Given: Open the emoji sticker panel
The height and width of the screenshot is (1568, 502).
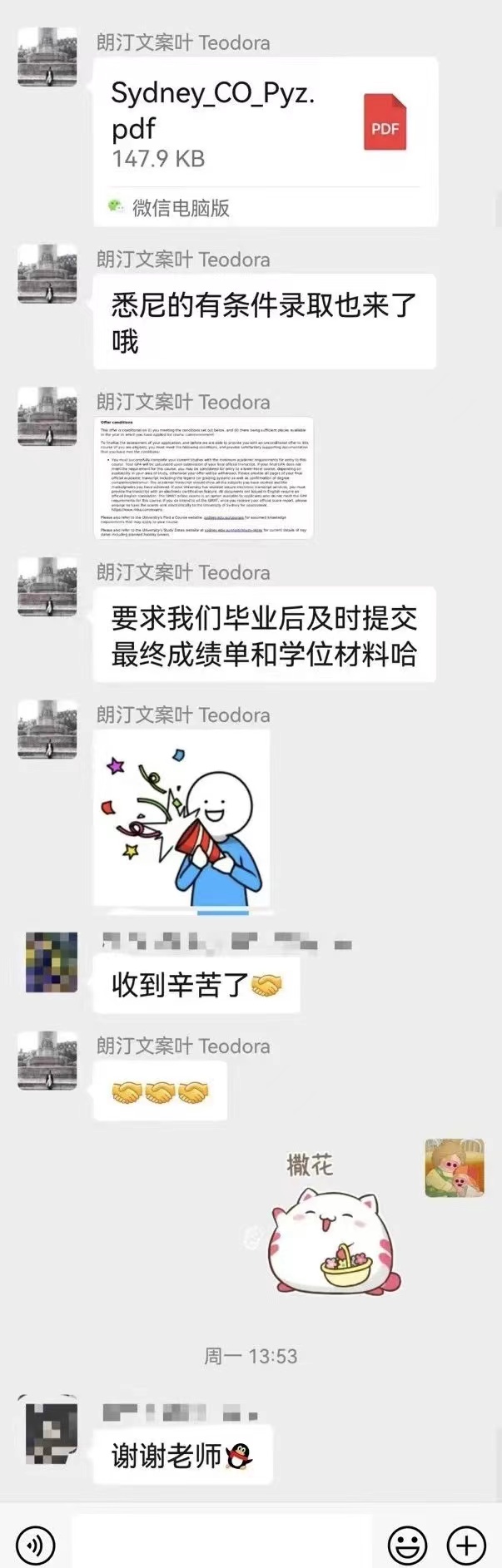Looking at the screenshot, I should [x=408, y=1545].
